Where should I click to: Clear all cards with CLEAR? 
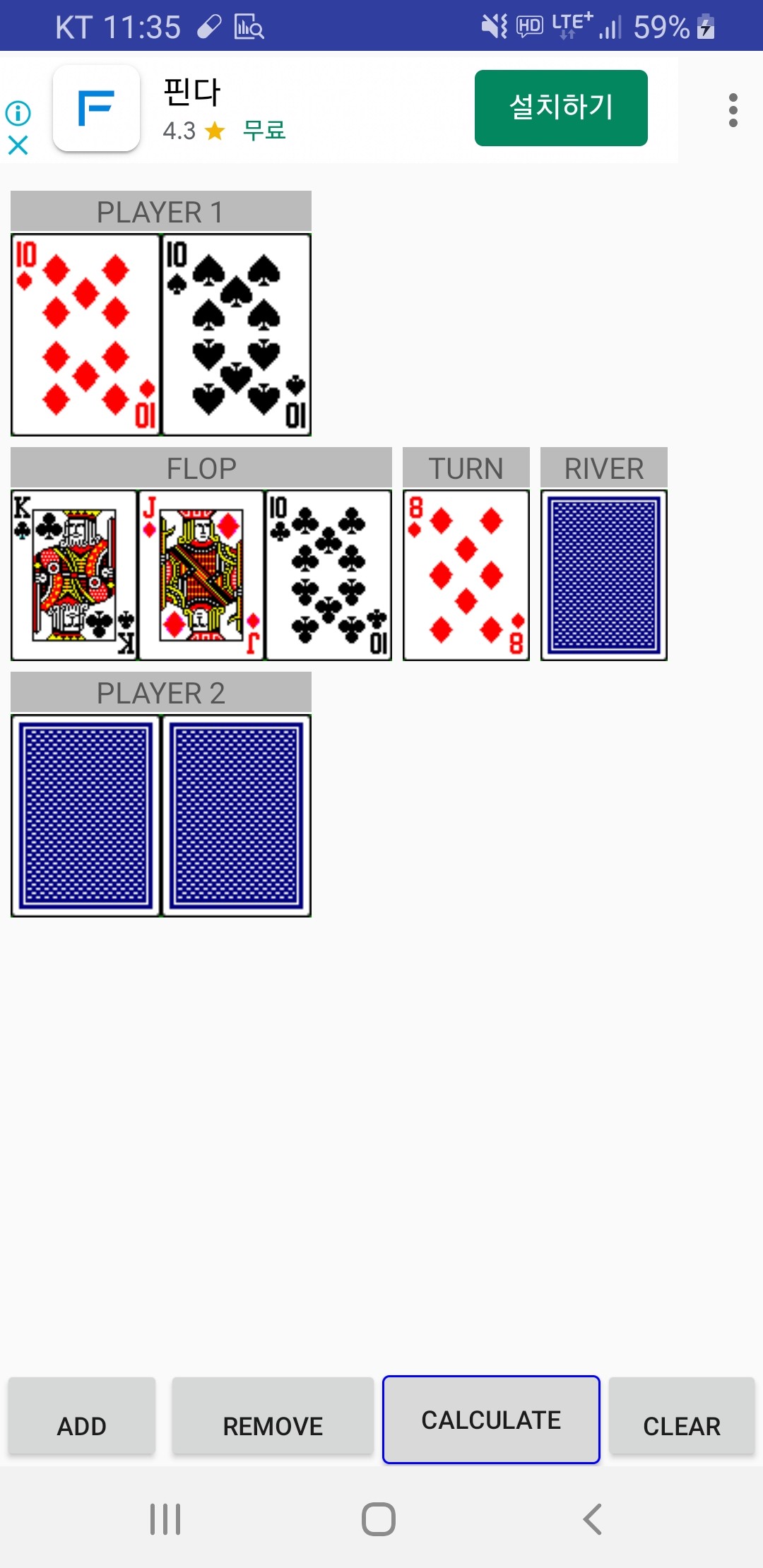pyautogui.click(x=682, y=1420)
